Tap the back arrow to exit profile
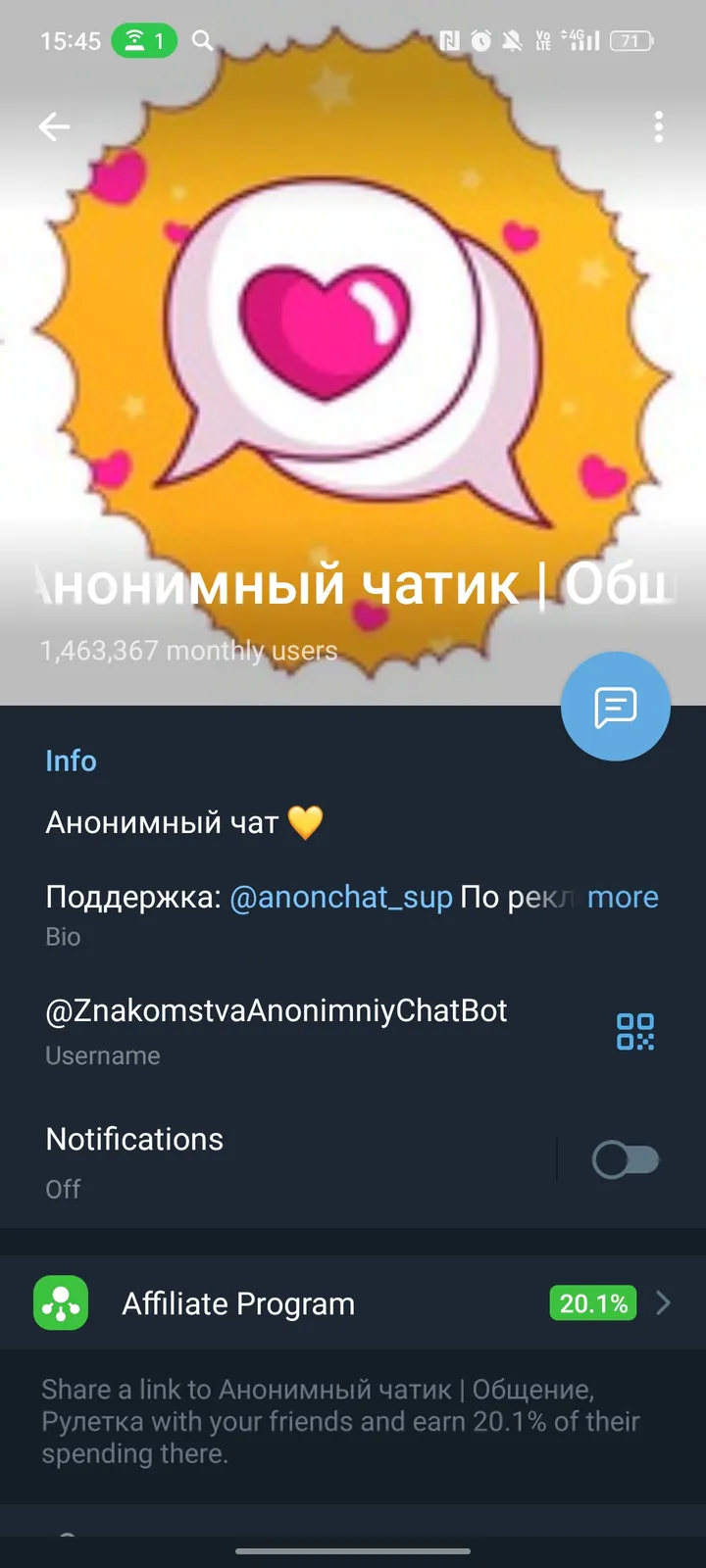706x1568 pixels. point(54,126)
